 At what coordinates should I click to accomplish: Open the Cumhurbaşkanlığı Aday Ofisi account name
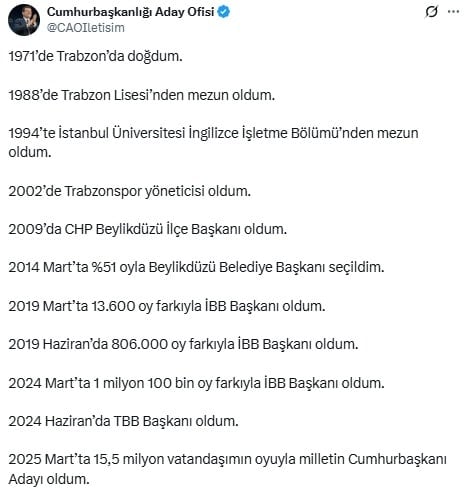[130, 12]
